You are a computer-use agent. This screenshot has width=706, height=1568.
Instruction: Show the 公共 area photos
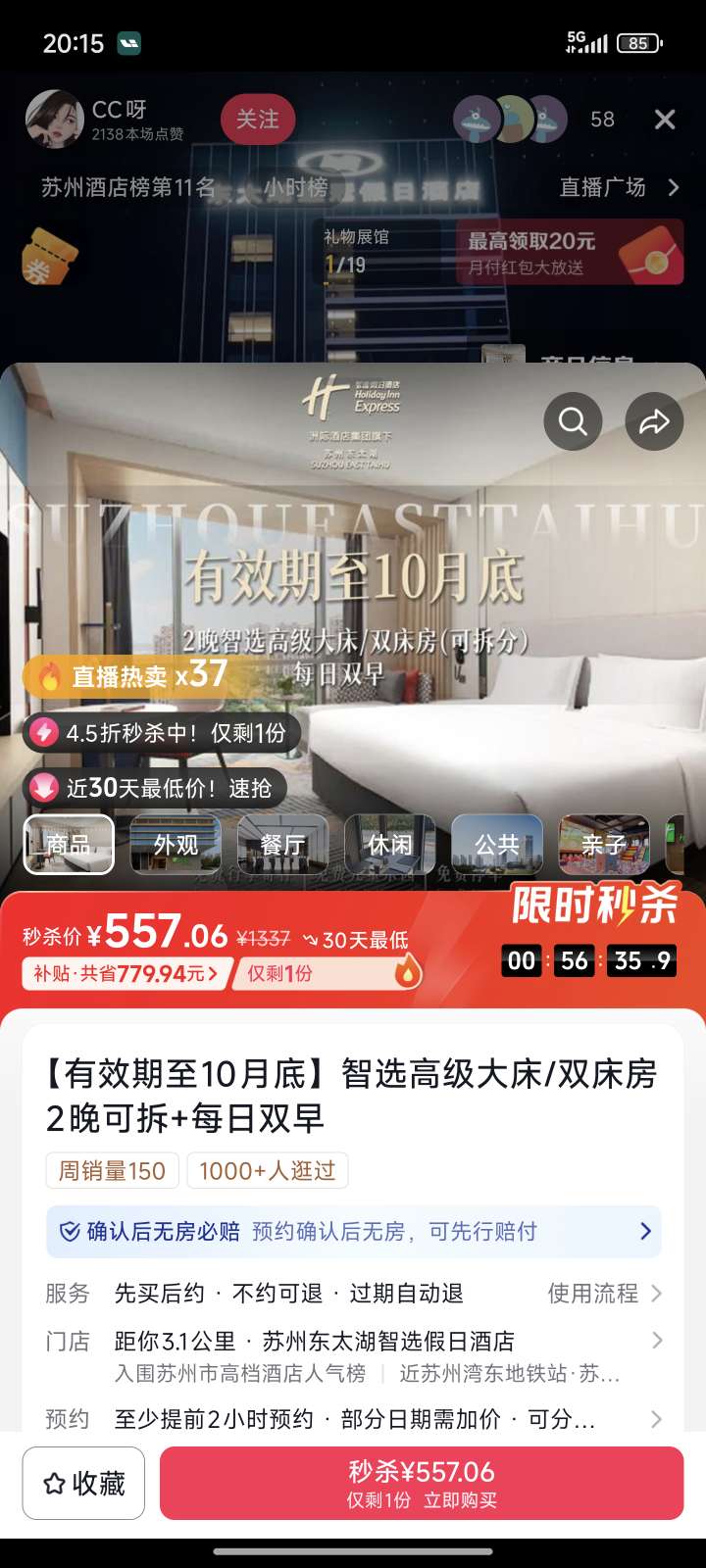click(496, 845)
